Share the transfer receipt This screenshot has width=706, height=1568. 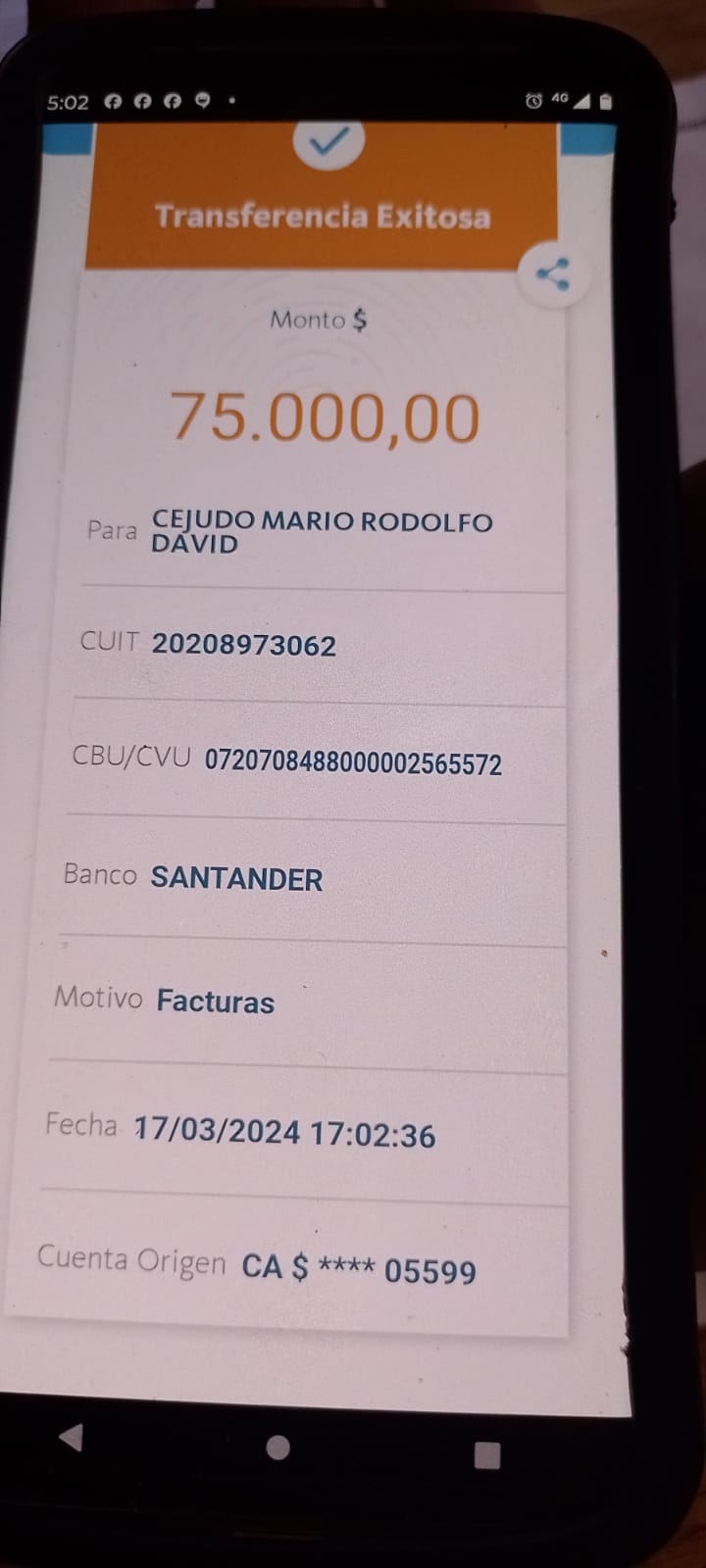point(553,273)
